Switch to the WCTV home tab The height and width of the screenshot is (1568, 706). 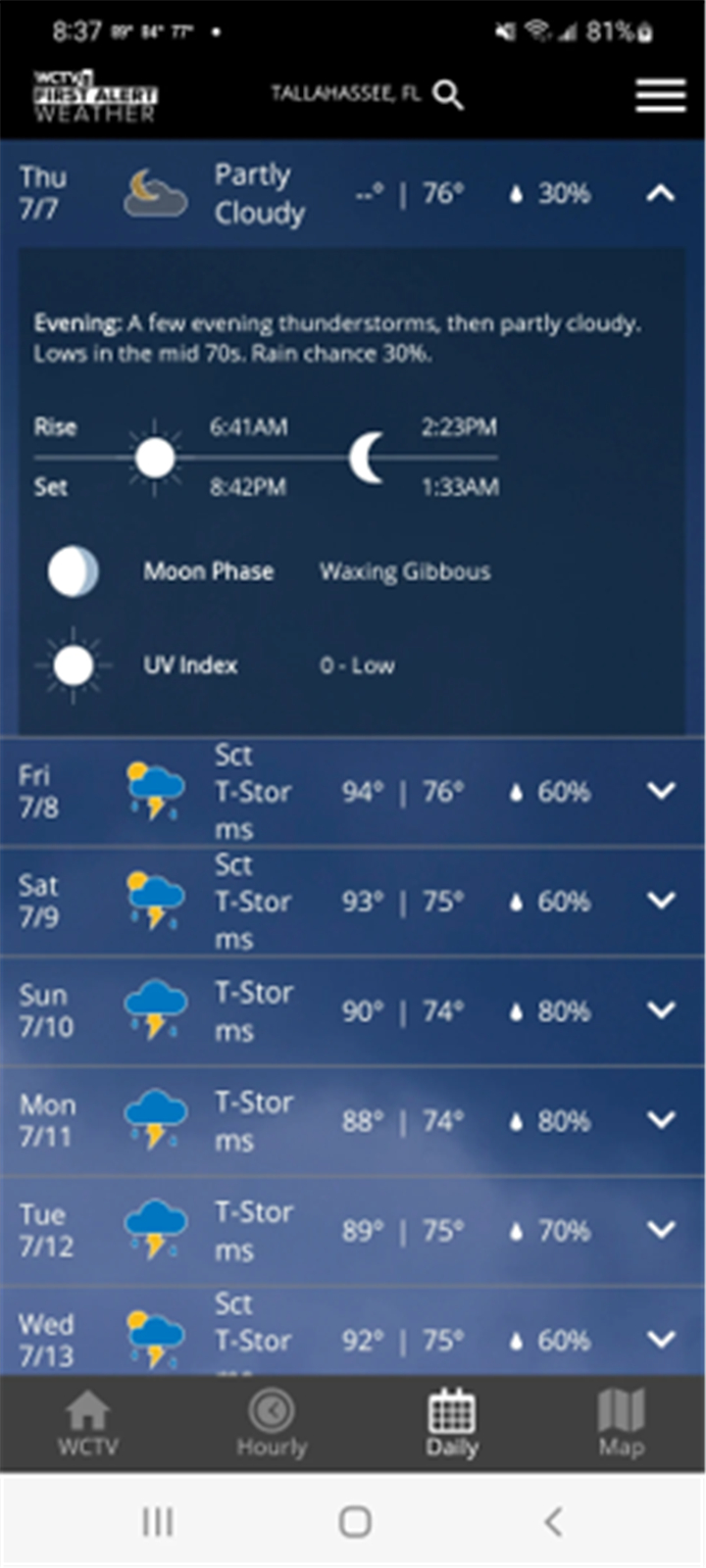[87, 1423]
